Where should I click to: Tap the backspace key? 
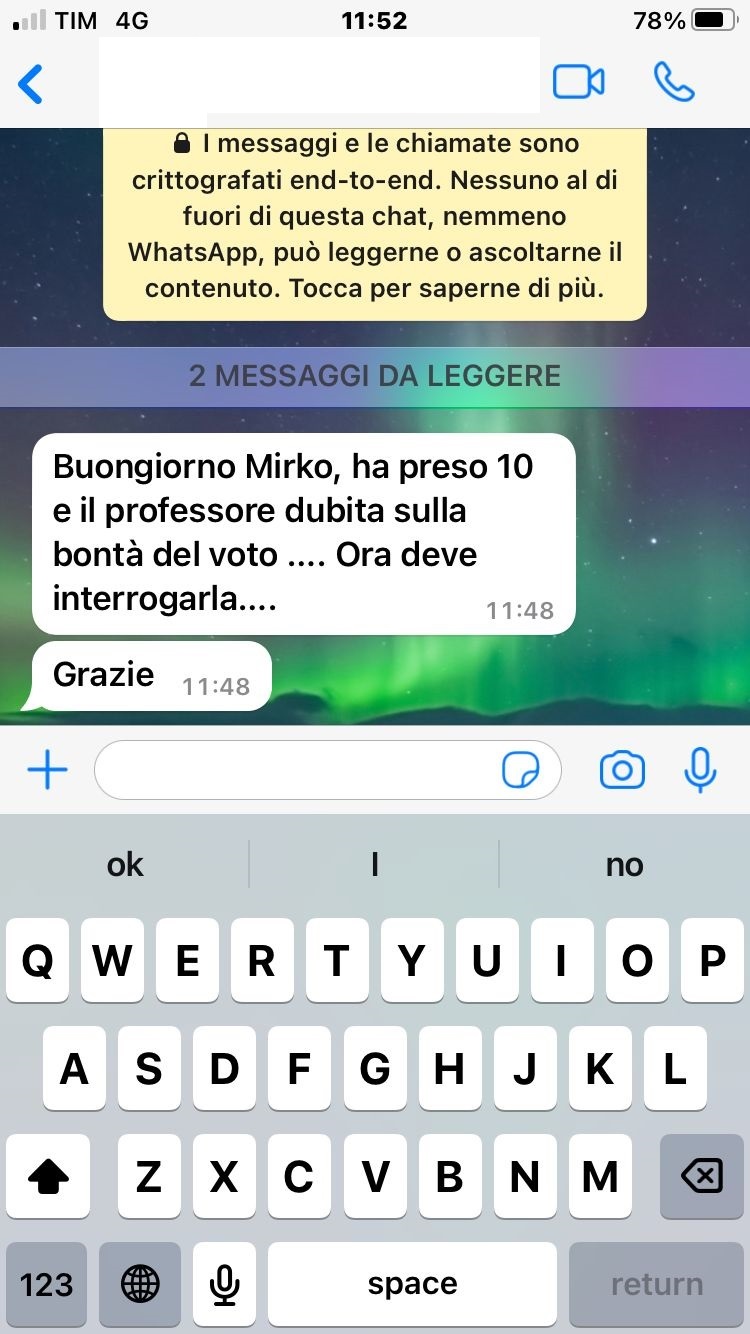tap(701, 1178)
